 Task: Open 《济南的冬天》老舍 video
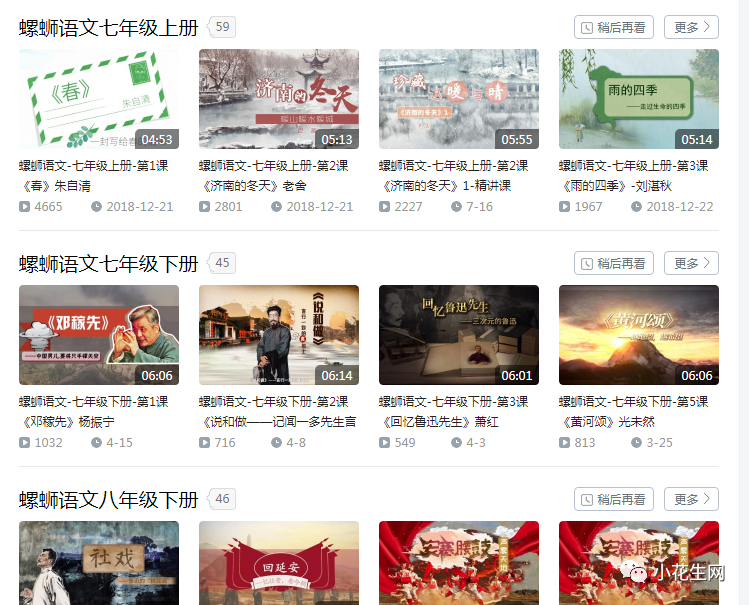click(279, 99)
